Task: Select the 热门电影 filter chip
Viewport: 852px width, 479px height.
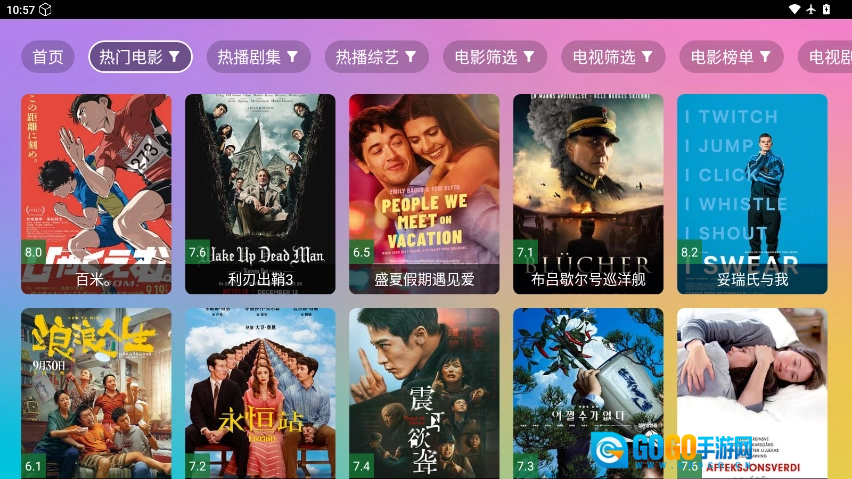Action: [140, 57]
